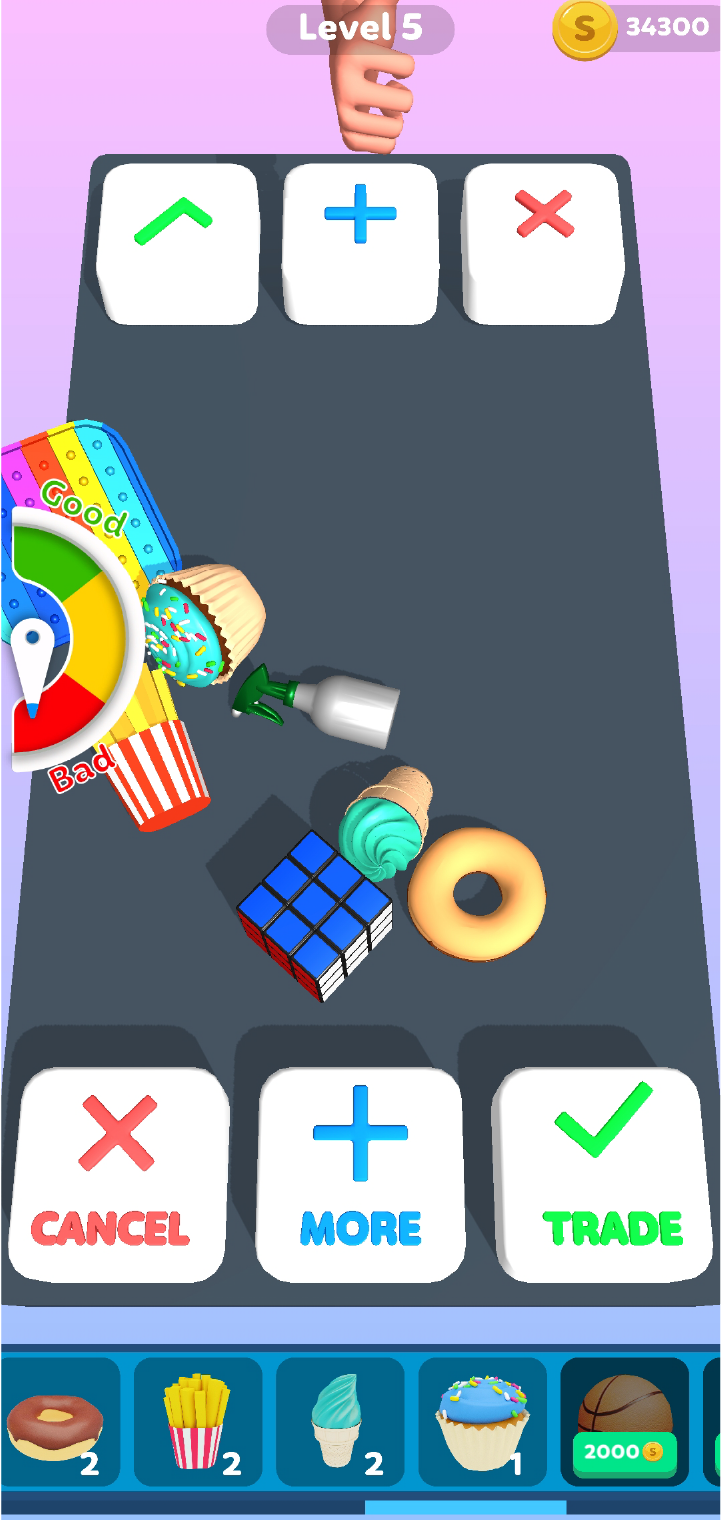Select the donut in the inventory

coord(56,1422)
